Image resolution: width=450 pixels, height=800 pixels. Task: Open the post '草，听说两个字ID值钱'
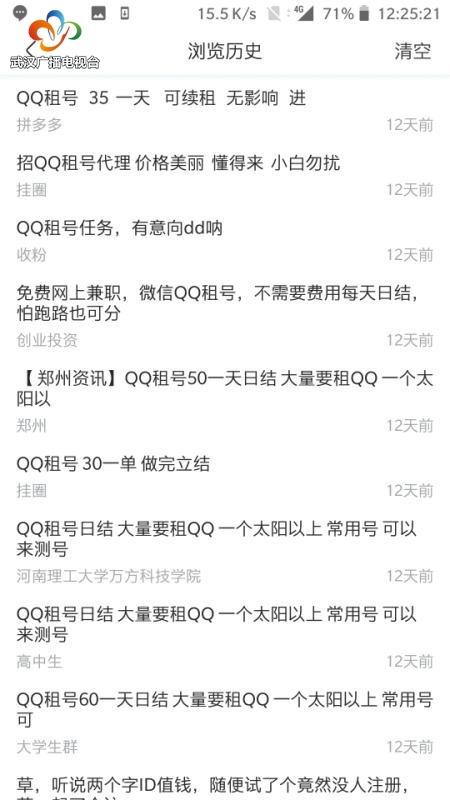(225, 784)
